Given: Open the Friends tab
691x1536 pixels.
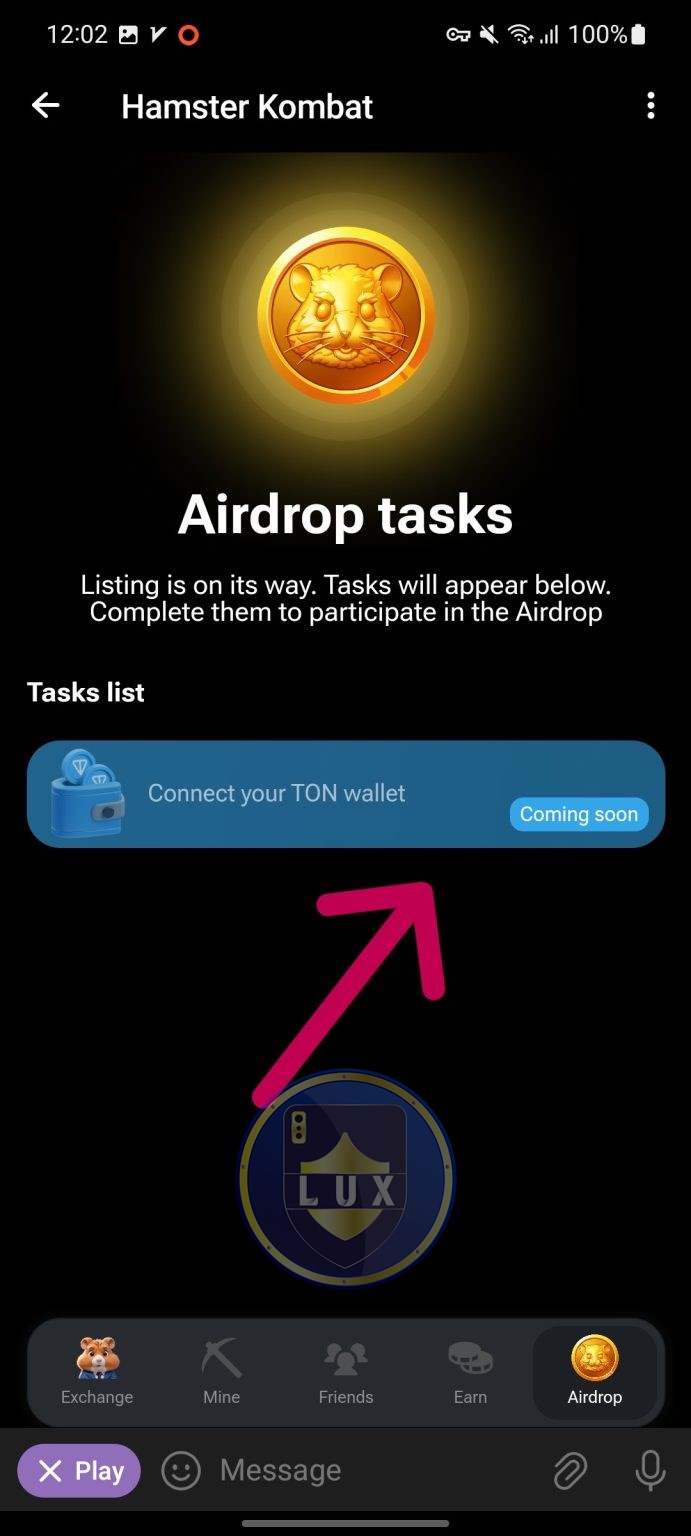Looking at the screenshot, I should [345, 1372].
